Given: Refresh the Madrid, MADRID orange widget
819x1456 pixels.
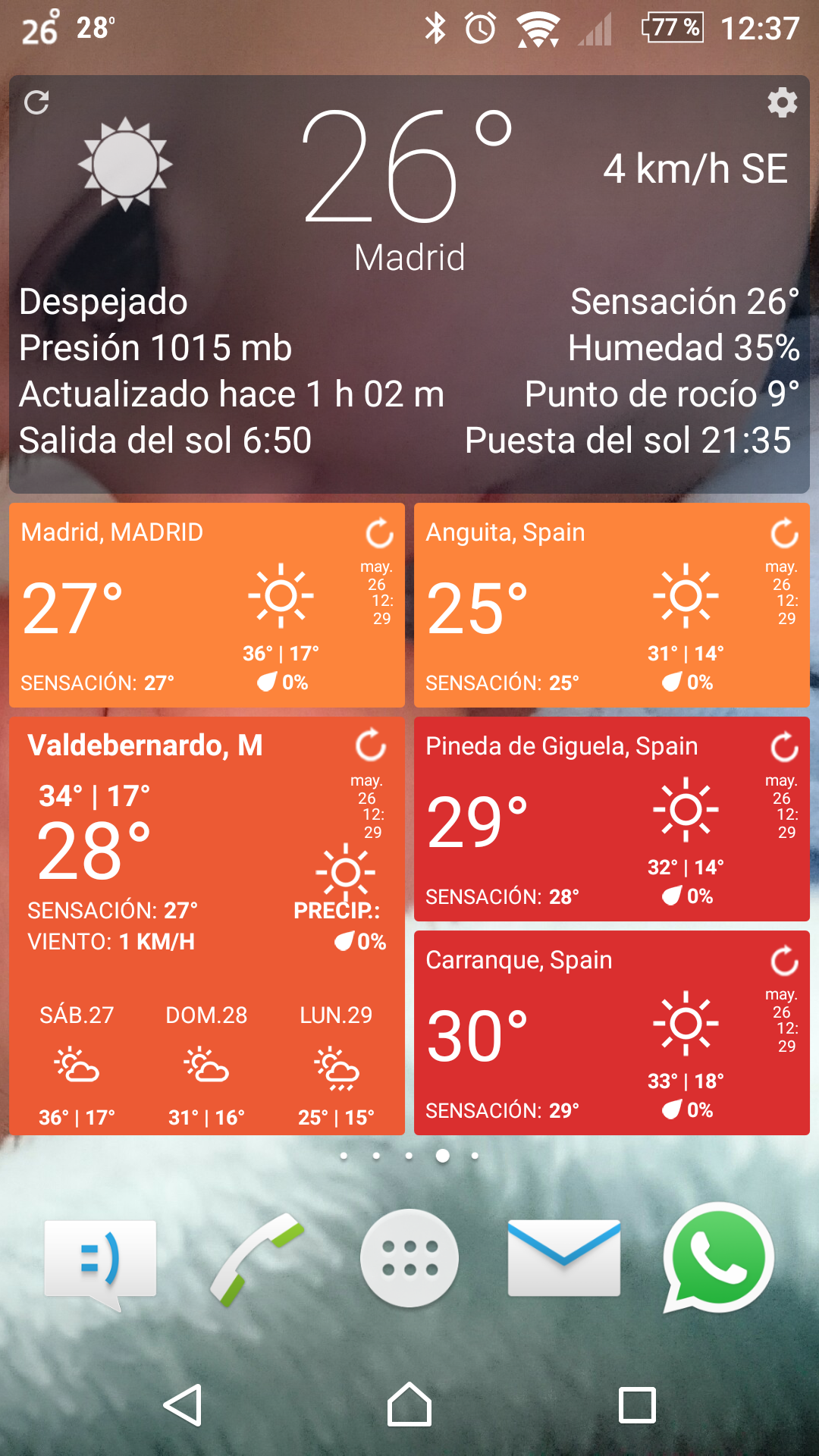Looking at the screenshot, I should [x=379, y=533].
